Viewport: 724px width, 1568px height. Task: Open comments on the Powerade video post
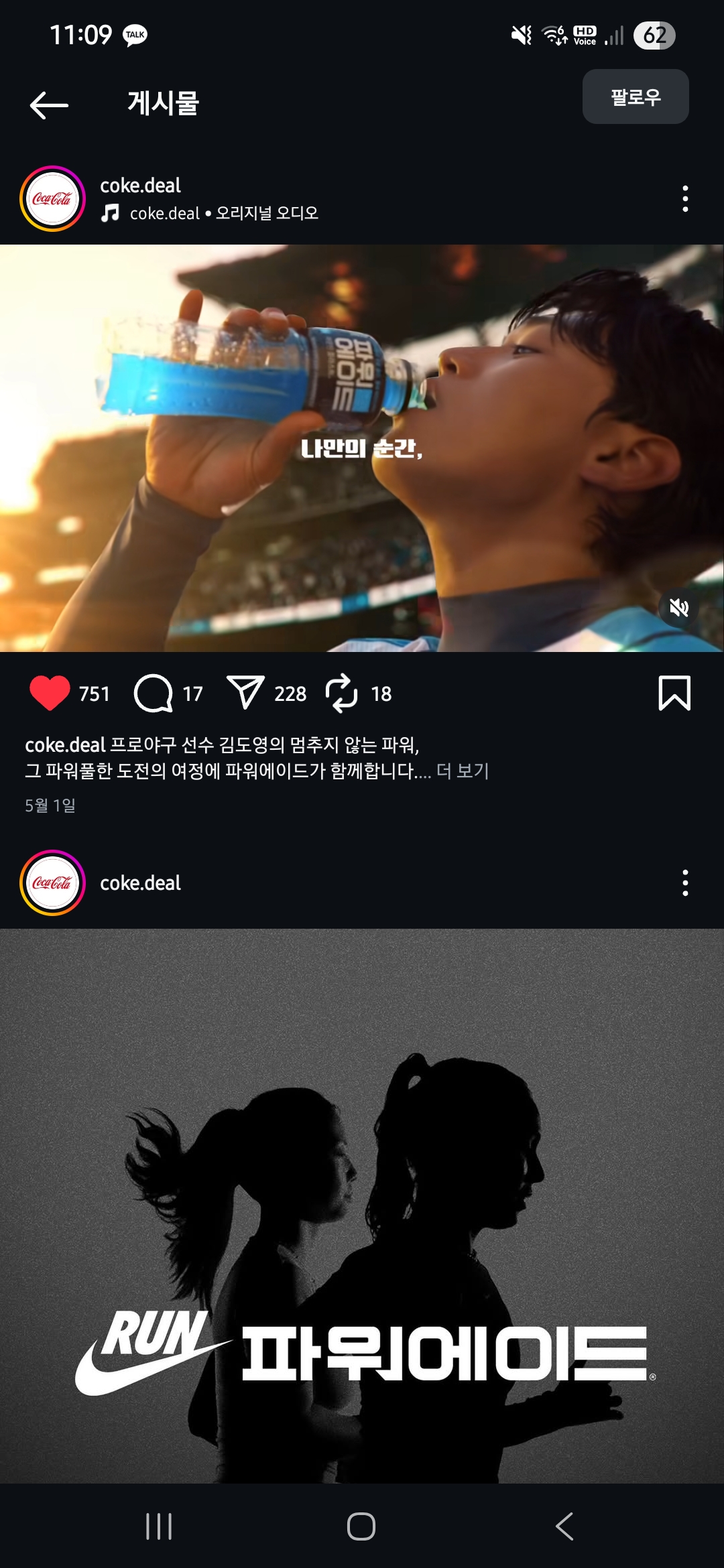pos(154,693)
